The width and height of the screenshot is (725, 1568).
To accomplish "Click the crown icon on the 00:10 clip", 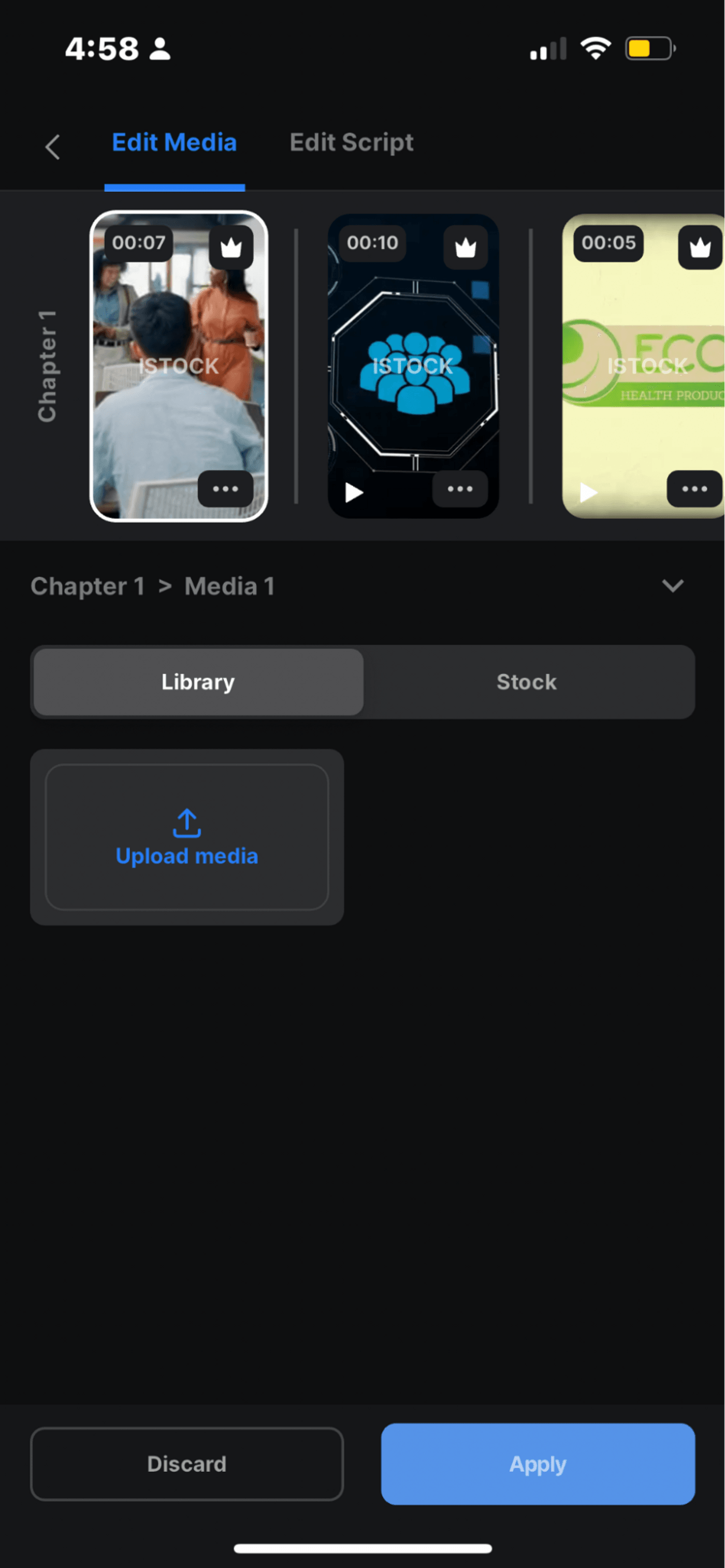I will pos(466,246).
